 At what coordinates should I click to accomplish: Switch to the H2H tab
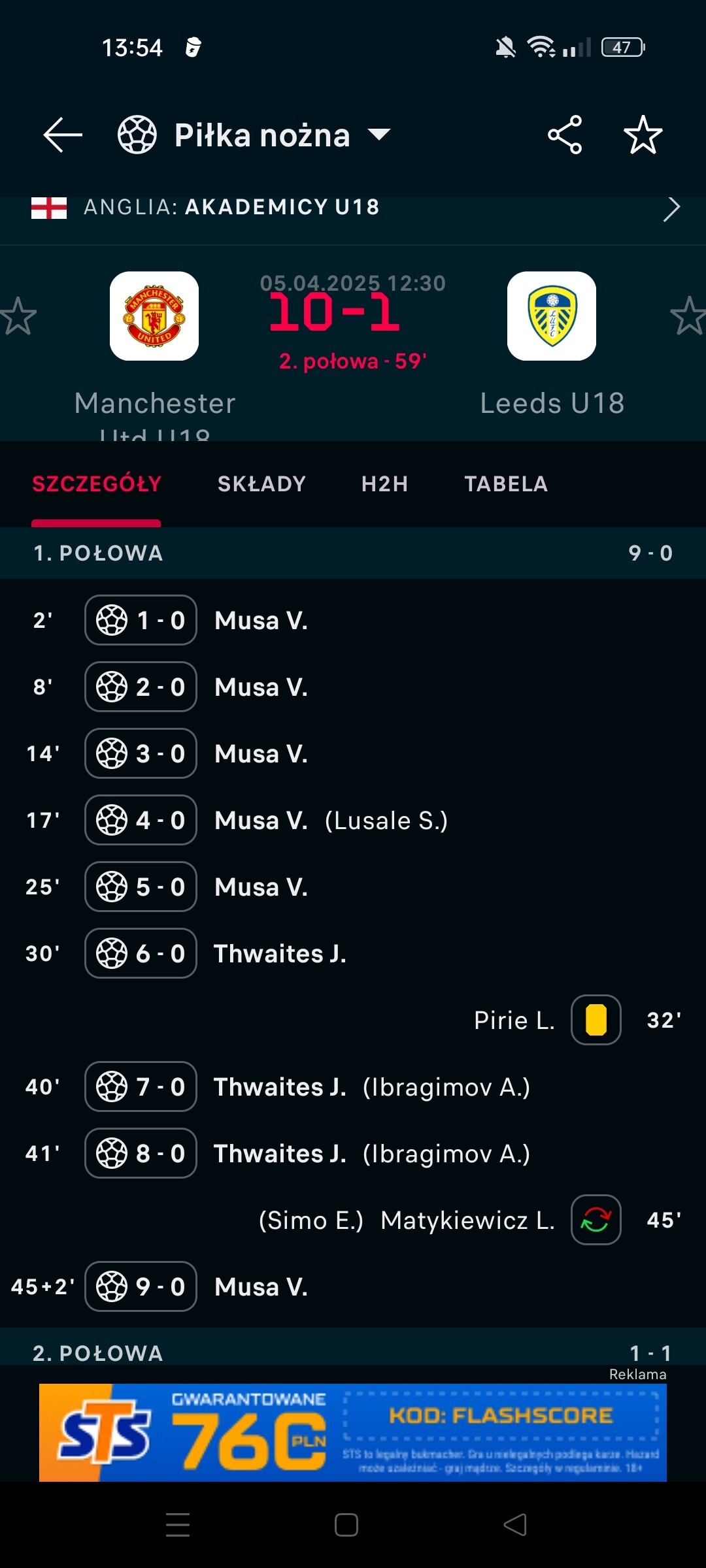(x=385, y=484)
